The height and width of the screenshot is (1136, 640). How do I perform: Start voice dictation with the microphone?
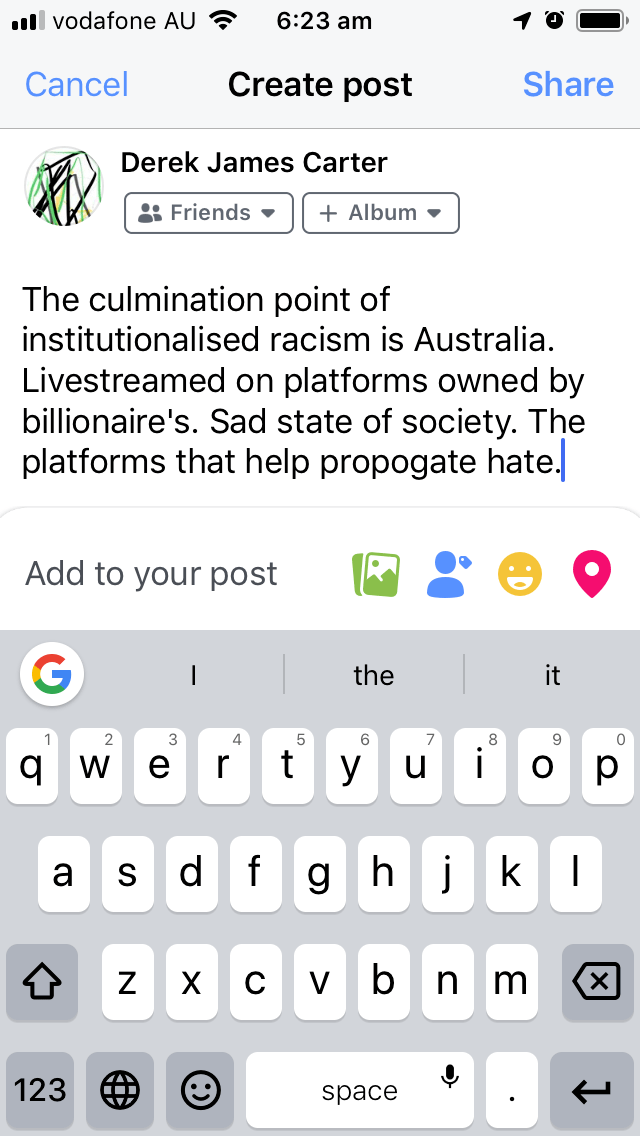450,1076
